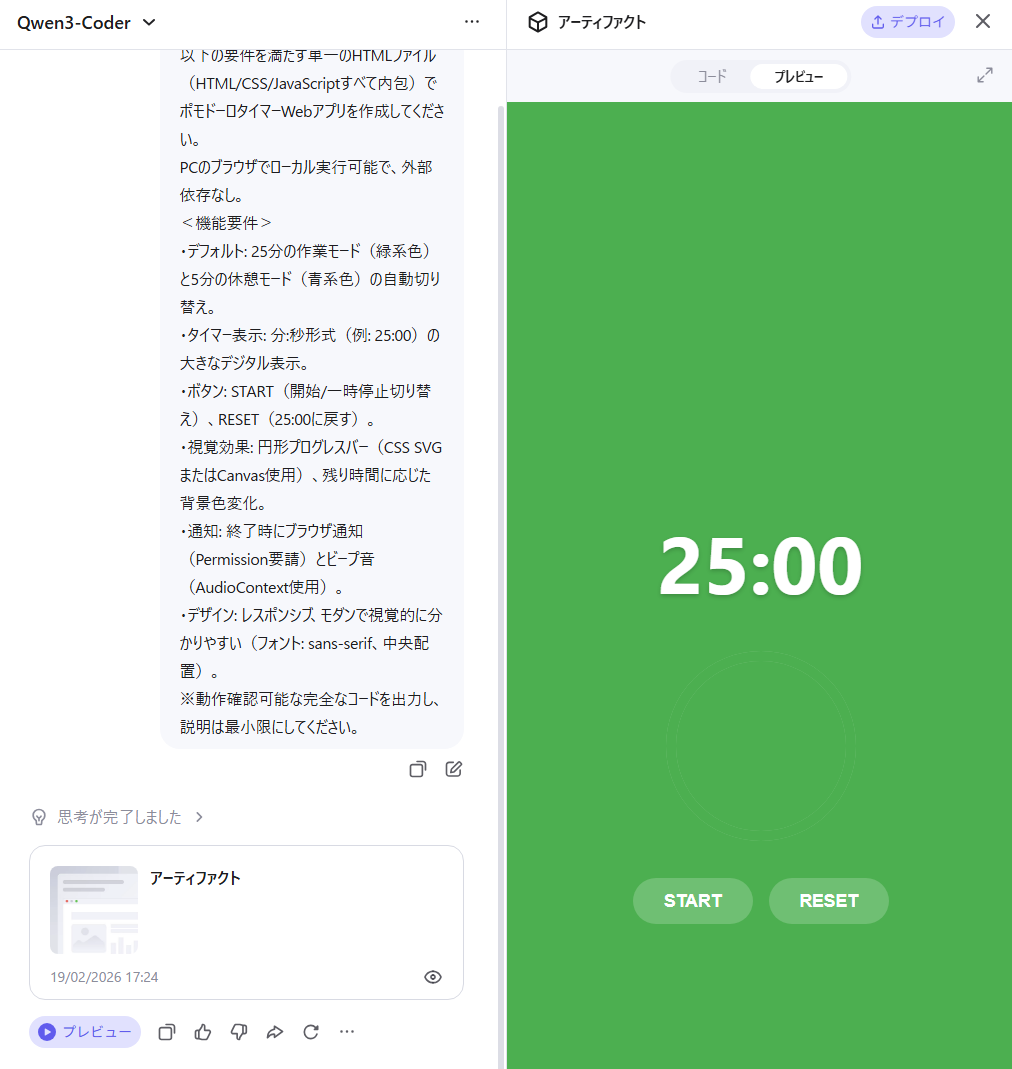Image resolution: width=1012 pixels, height=1069 pixels.
Task: Regenerate the assistant response
Action: click(311, 1032)
